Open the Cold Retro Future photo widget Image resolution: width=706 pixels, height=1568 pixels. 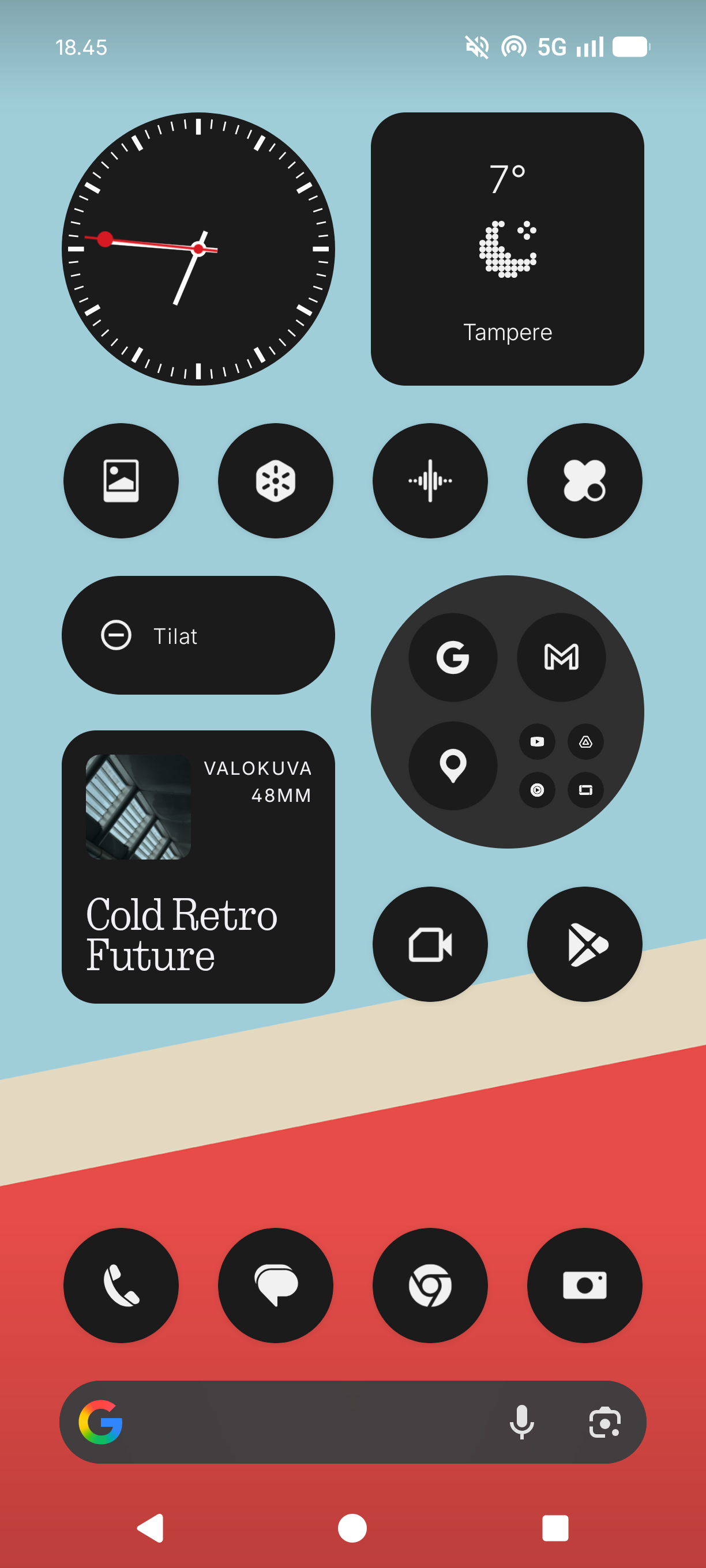pos(198,867)
